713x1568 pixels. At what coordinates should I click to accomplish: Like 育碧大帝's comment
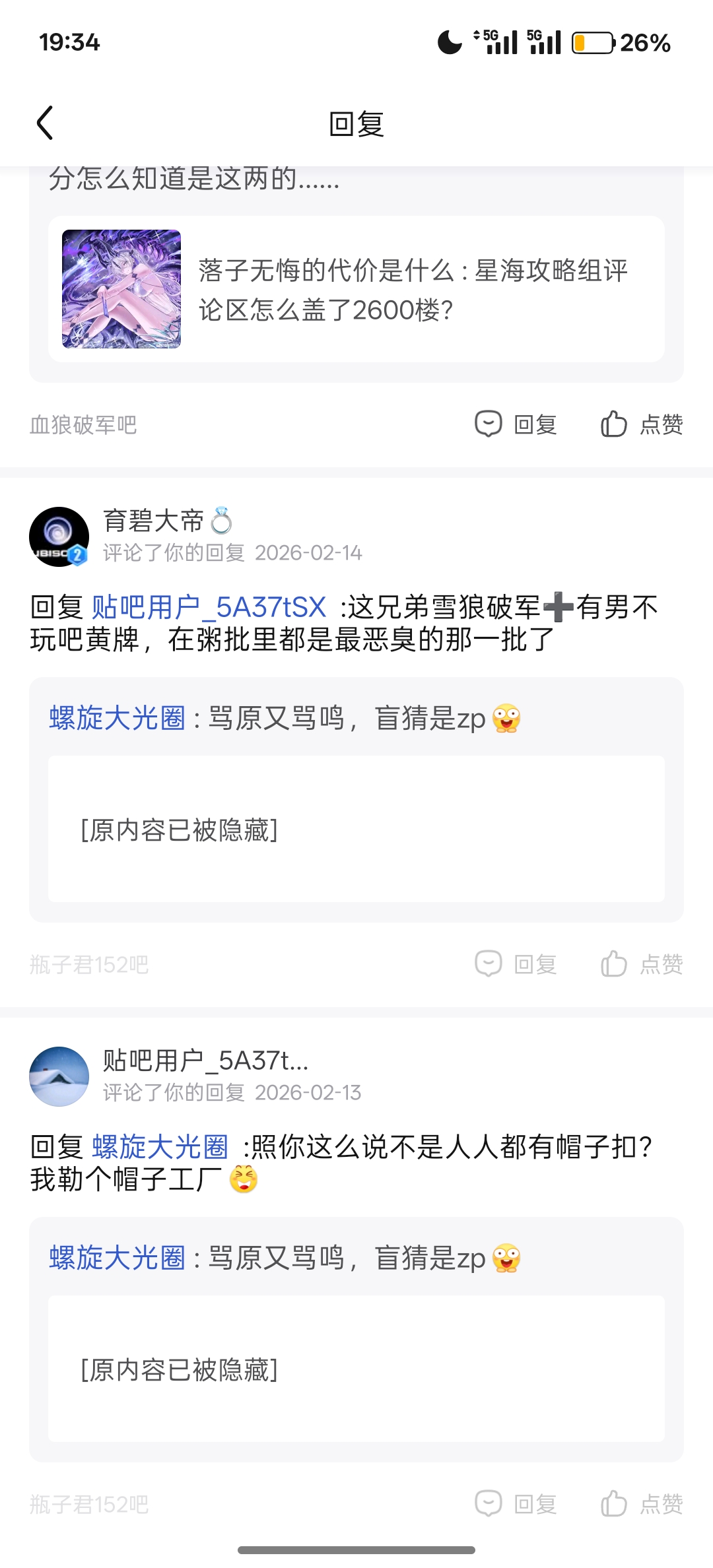[x=642, y=964]
